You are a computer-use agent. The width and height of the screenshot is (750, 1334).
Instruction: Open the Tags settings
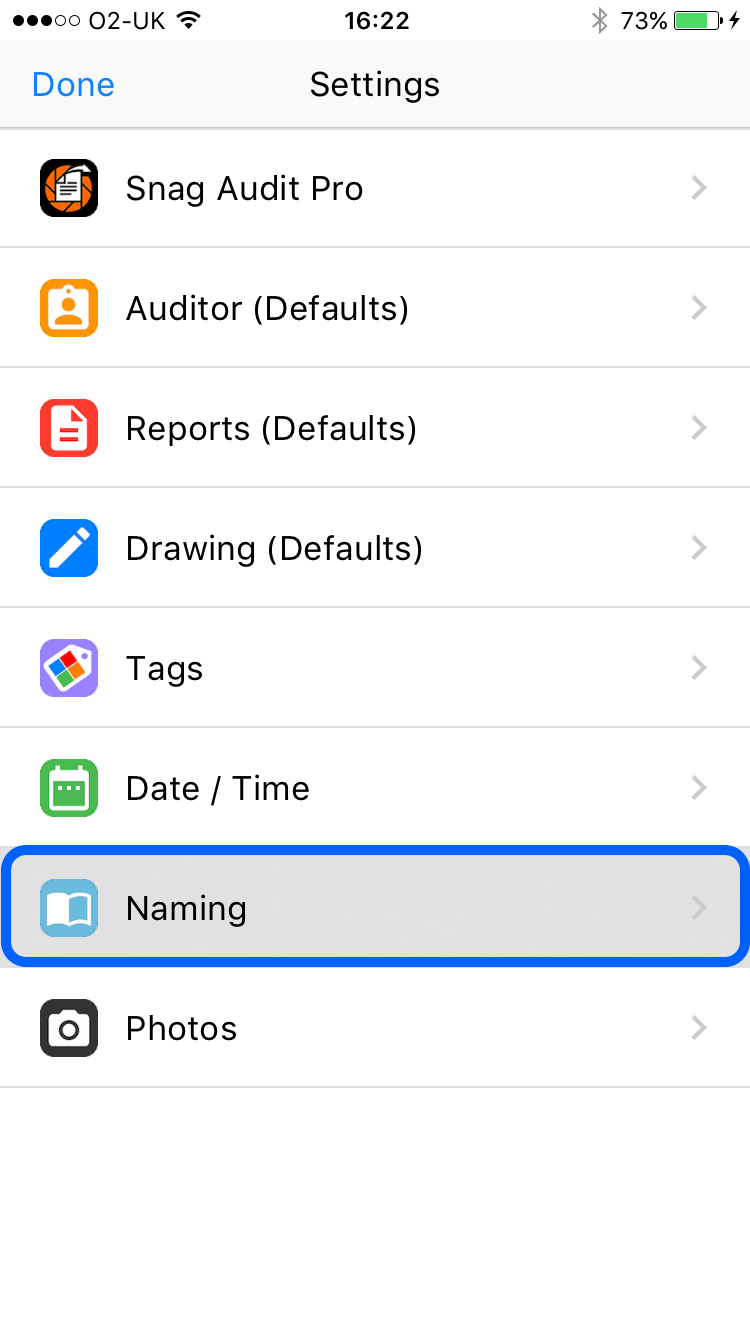tap(375, 668)
